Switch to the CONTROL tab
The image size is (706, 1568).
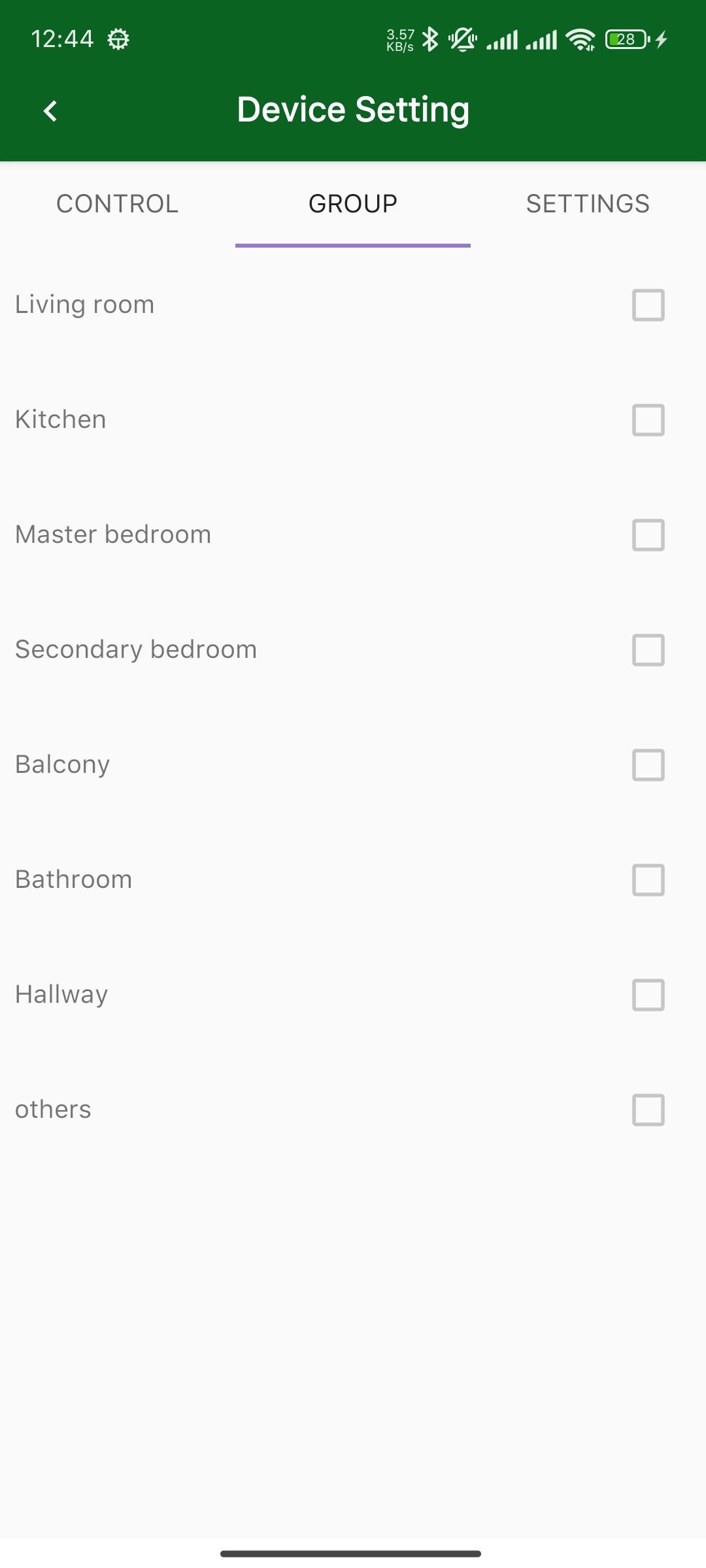coord(118,204)
